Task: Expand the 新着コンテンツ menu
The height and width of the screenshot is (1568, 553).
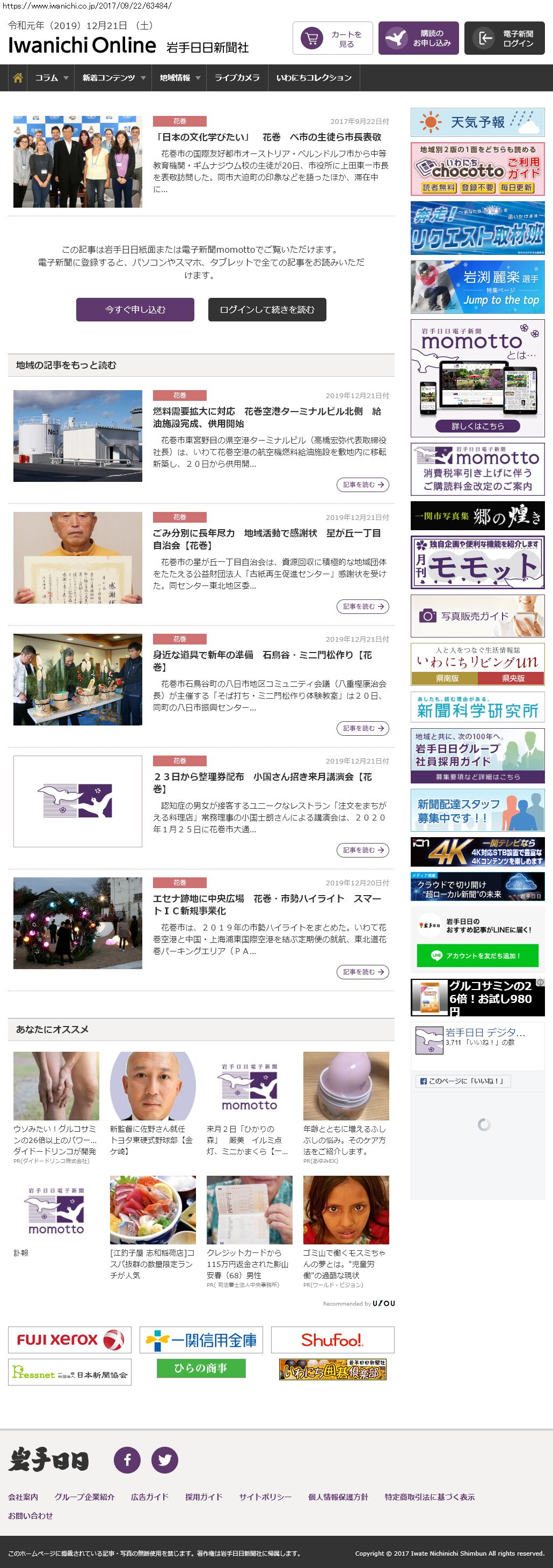Action: point(113,78)
